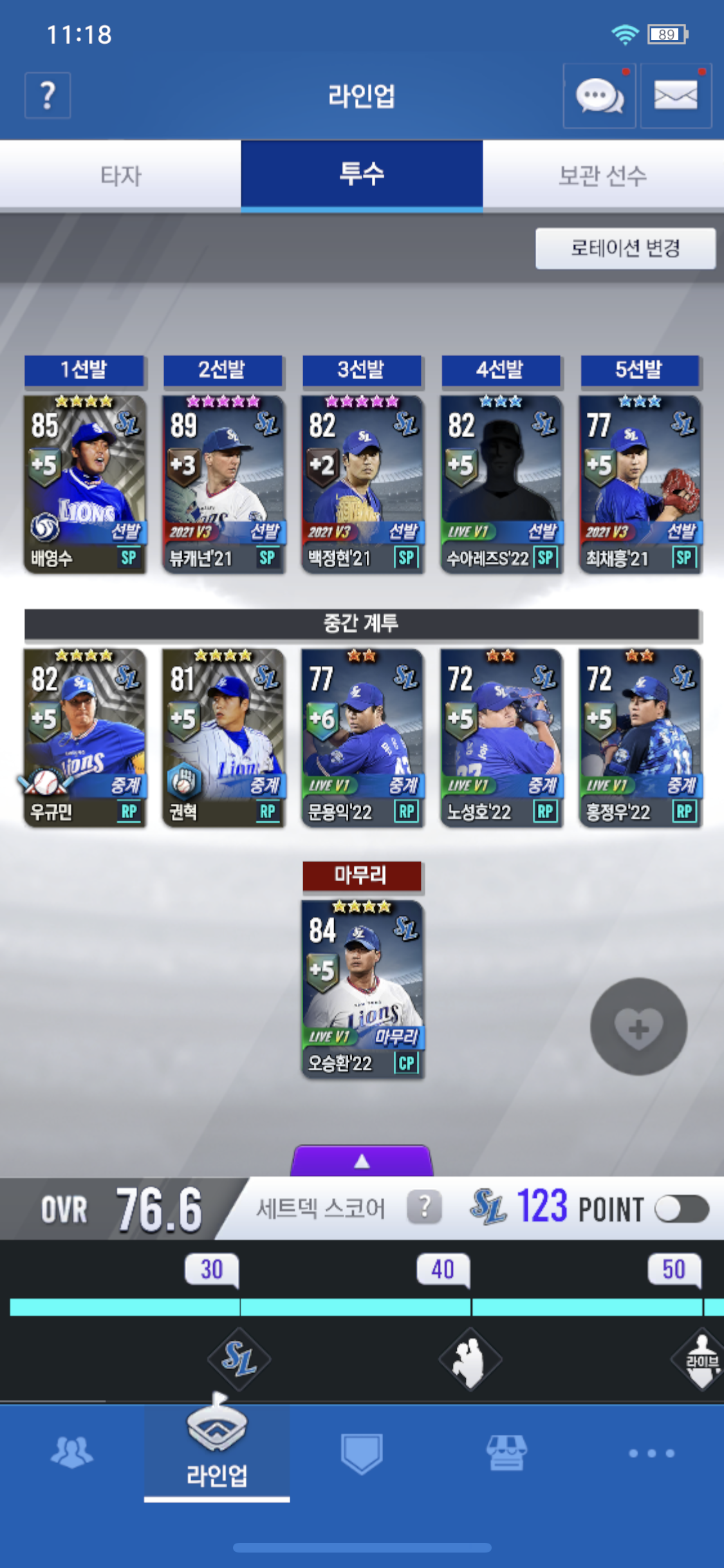
Task: Switch to the 보관 선수 tab
Action: 603,175
